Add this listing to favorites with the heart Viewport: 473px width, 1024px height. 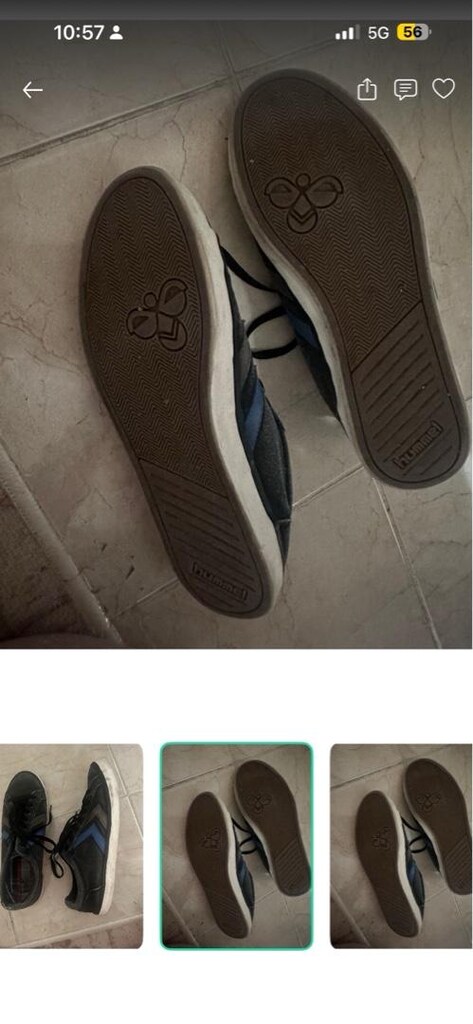click(444, 89)
